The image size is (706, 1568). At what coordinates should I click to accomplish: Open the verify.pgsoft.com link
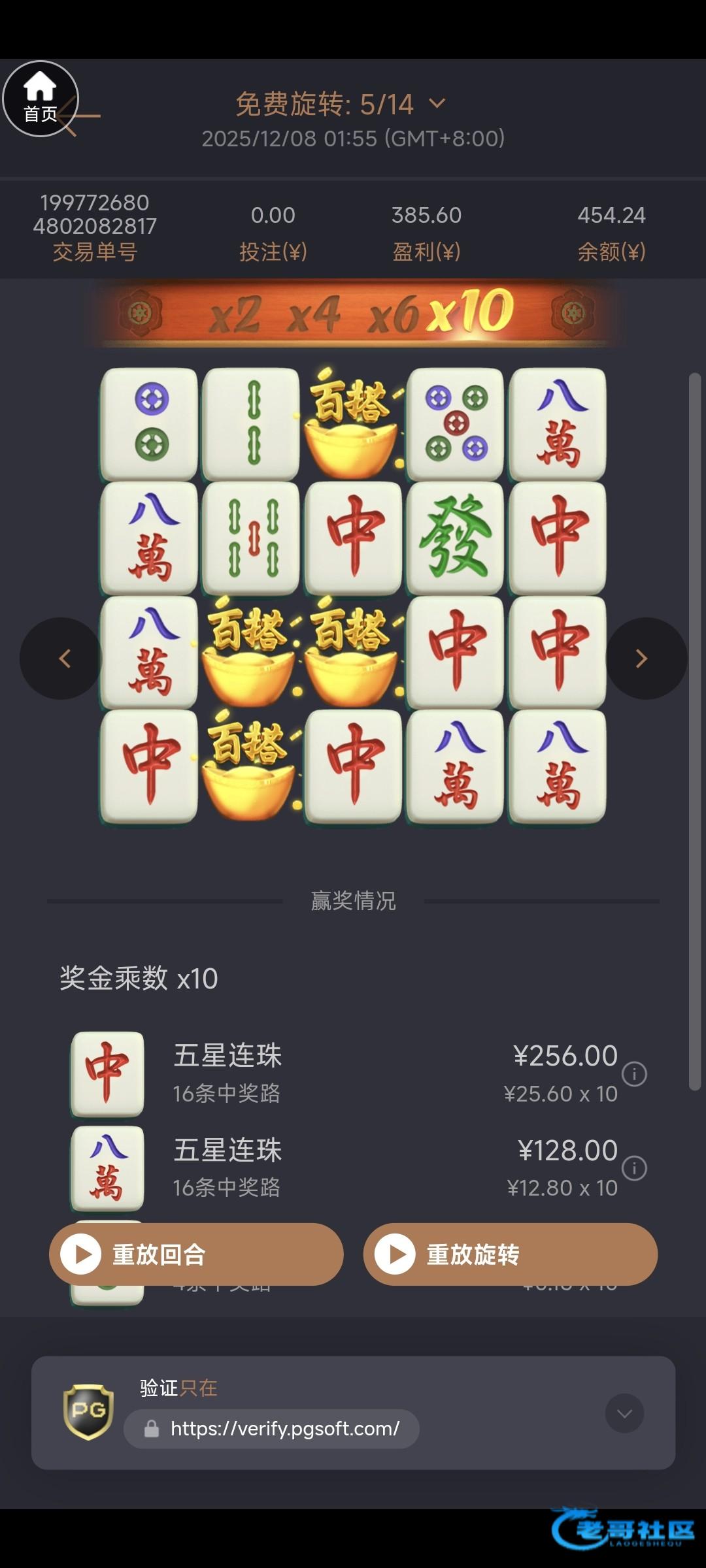point(284,1429)
